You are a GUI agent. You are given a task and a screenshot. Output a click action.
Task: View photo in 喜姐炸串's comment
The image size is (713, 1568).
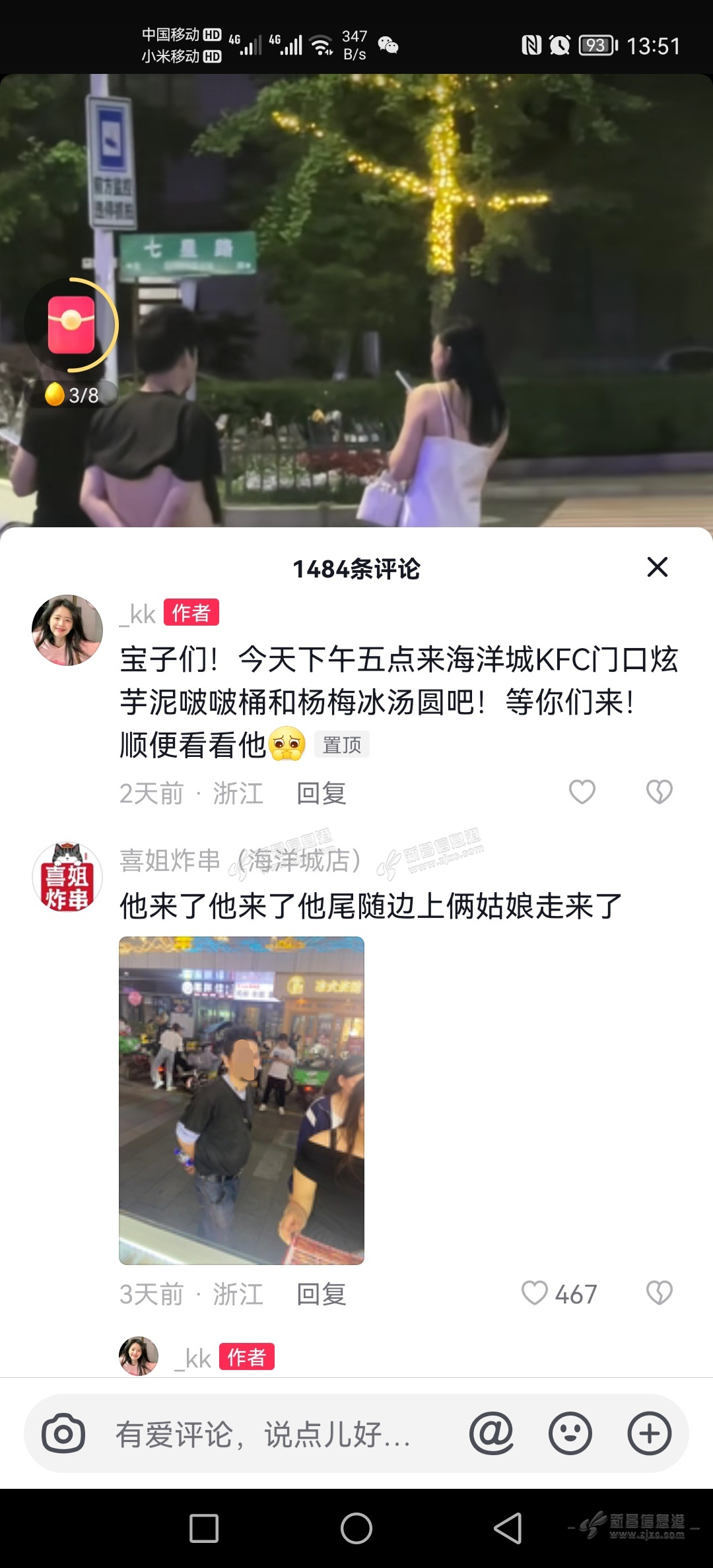242,1100
